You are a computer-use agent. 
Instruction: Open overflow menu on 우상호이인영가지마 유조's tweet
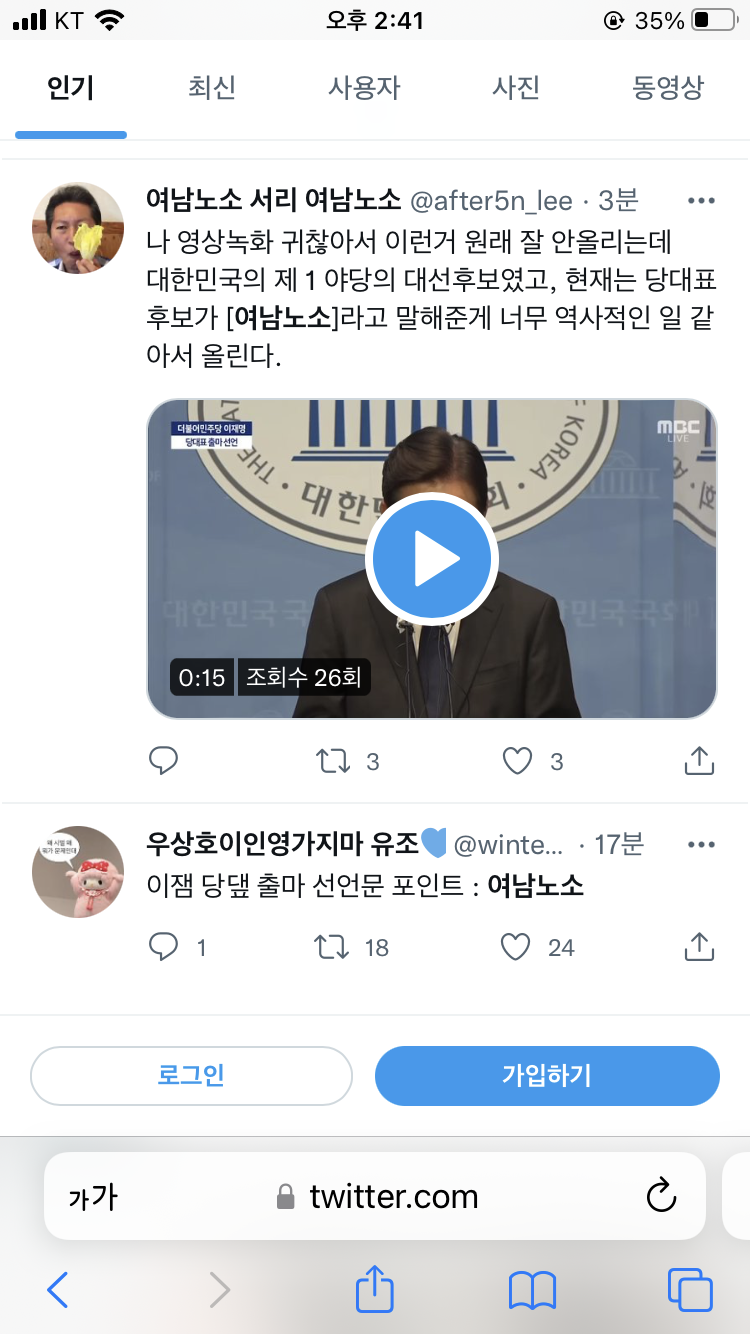[x=702, y=845]
